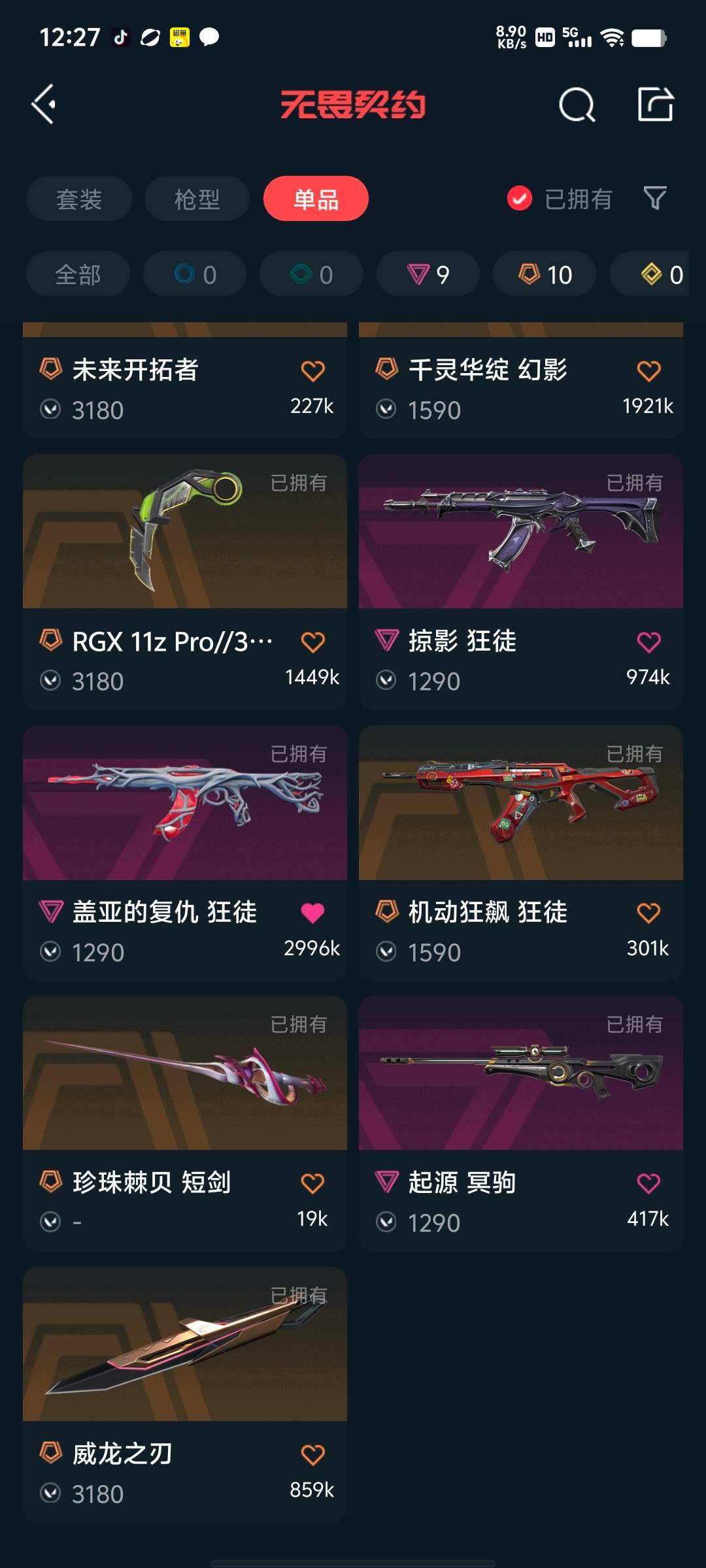Click the yellow tier filter showing 0

click(x=654, y=274)
